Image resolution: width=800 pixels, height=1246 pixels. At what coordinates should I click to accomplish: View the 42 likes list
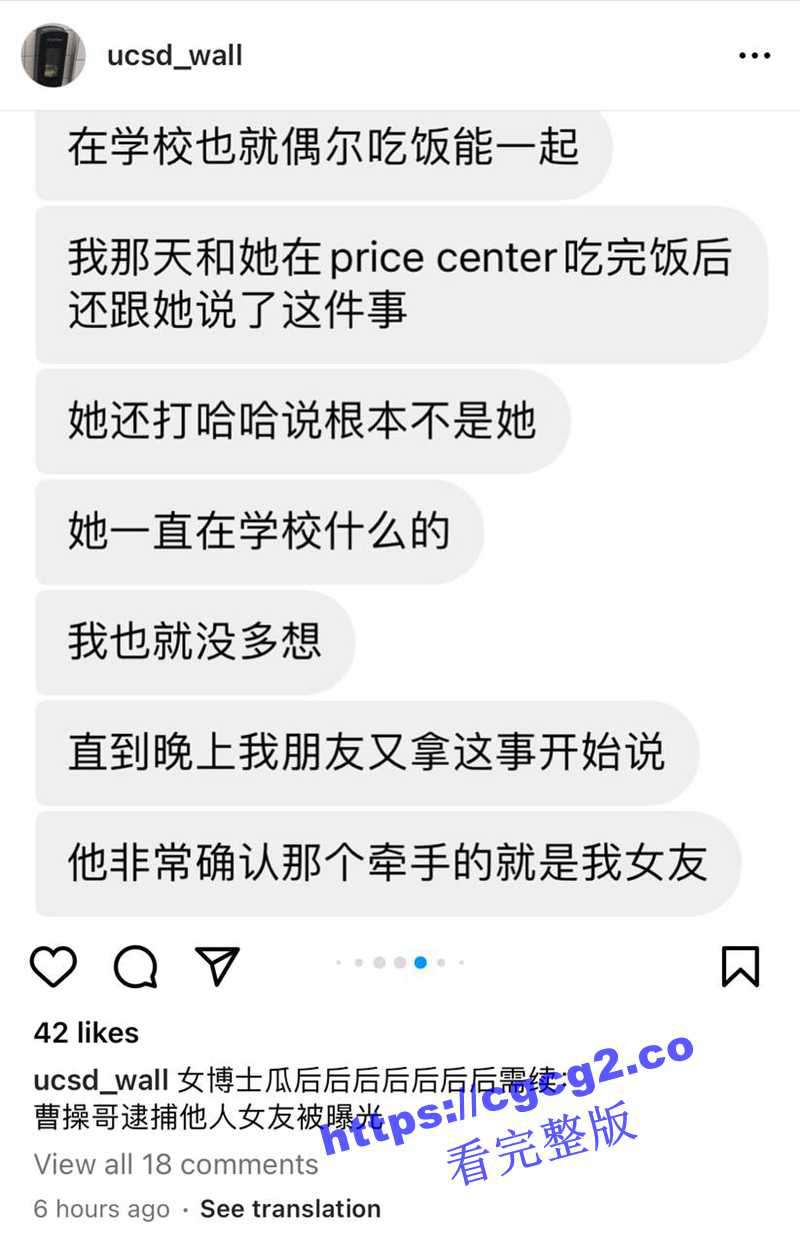(x=86, y=1032)
